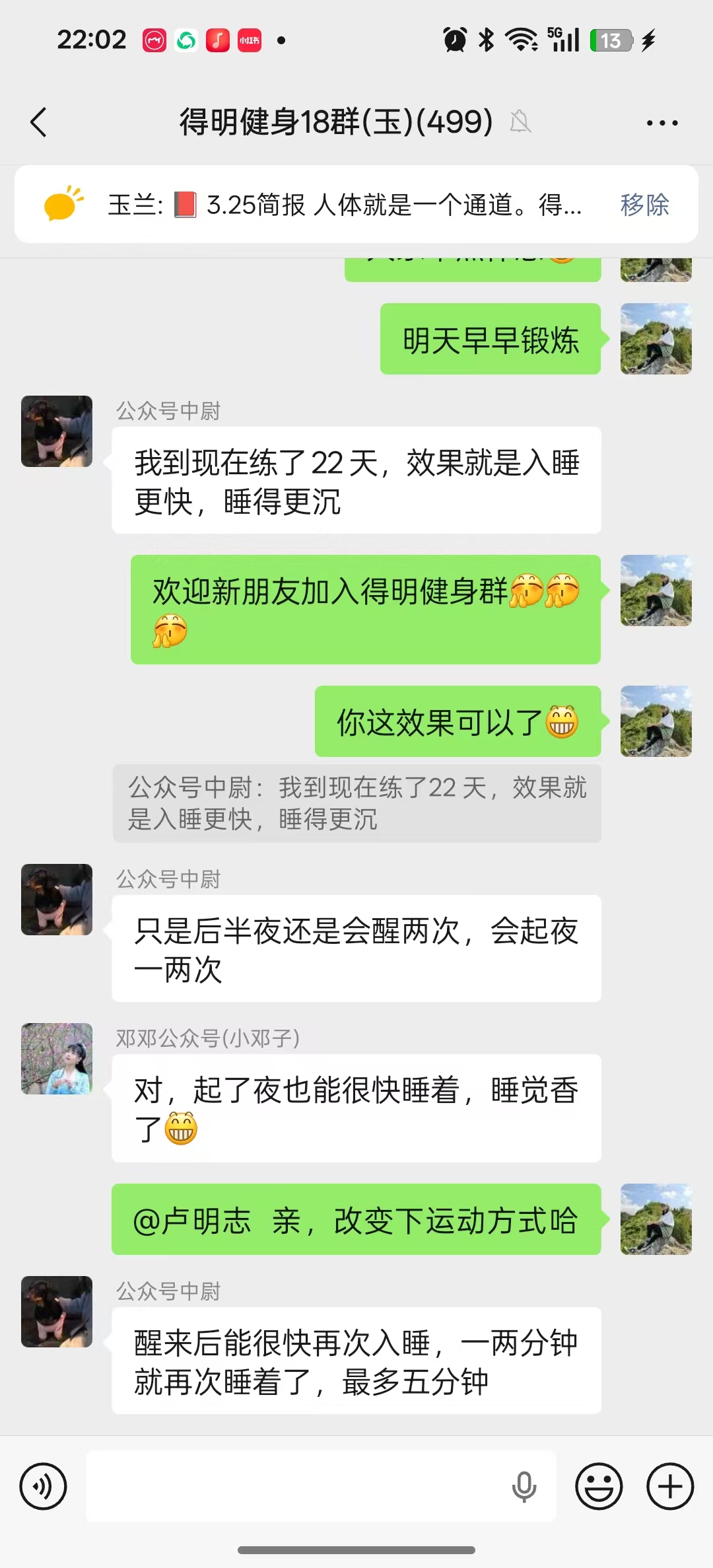
Task: Open own avatar beside 明天早早锻炼
Action: (x=656, y=339)
